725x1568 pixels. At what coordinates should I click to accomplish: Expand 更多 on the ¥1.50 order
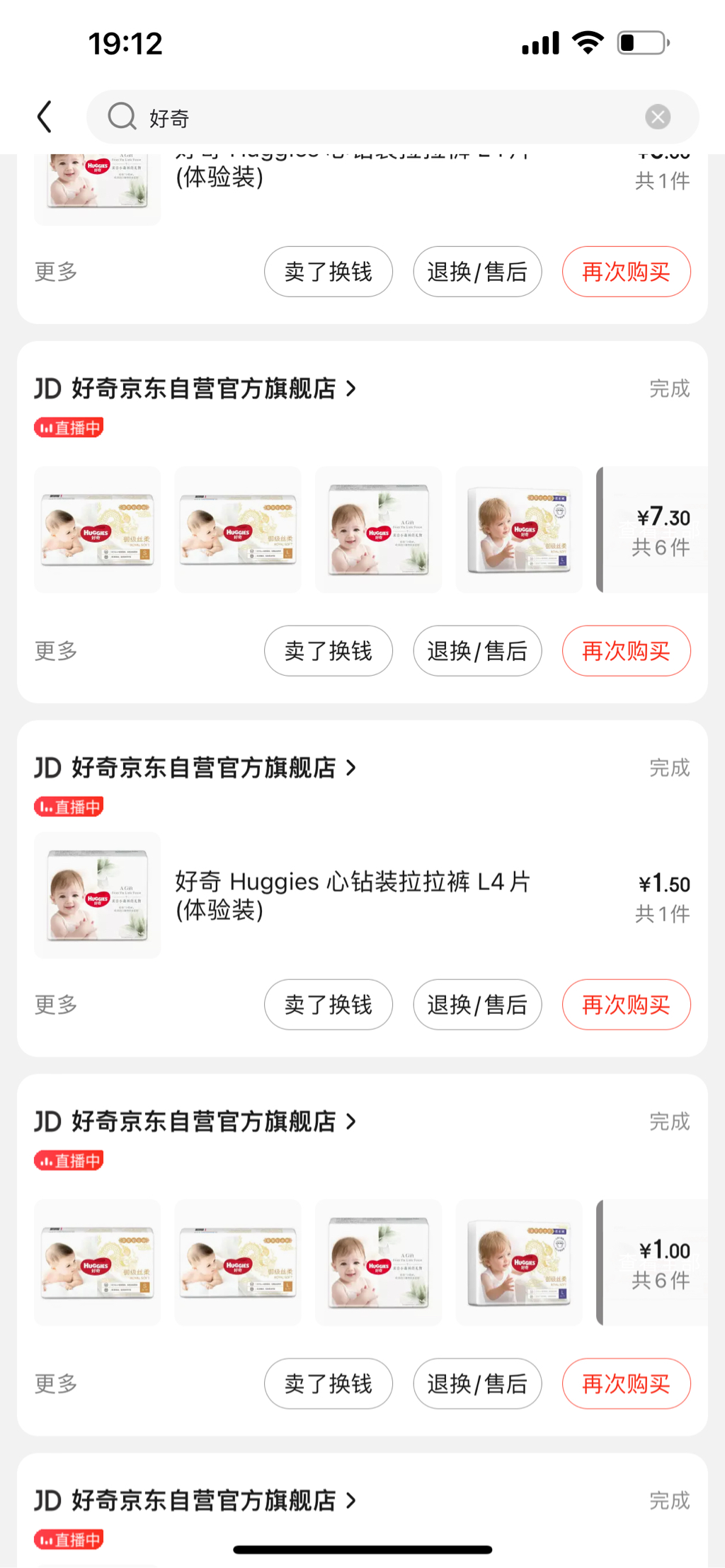pos(56,1005)
